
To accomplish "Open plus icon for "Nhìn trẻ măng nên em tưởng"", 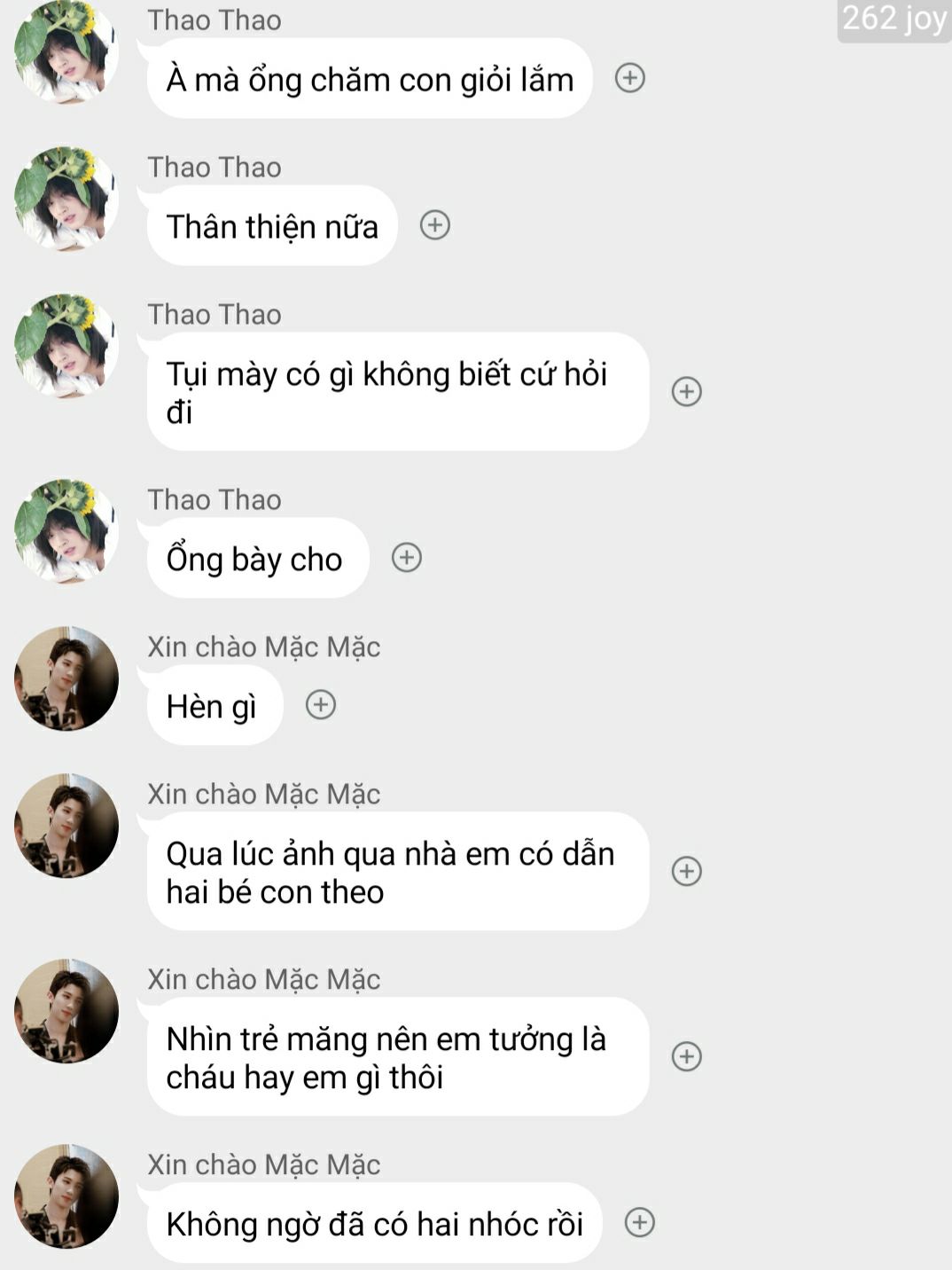I will (x=686, y=1056).
